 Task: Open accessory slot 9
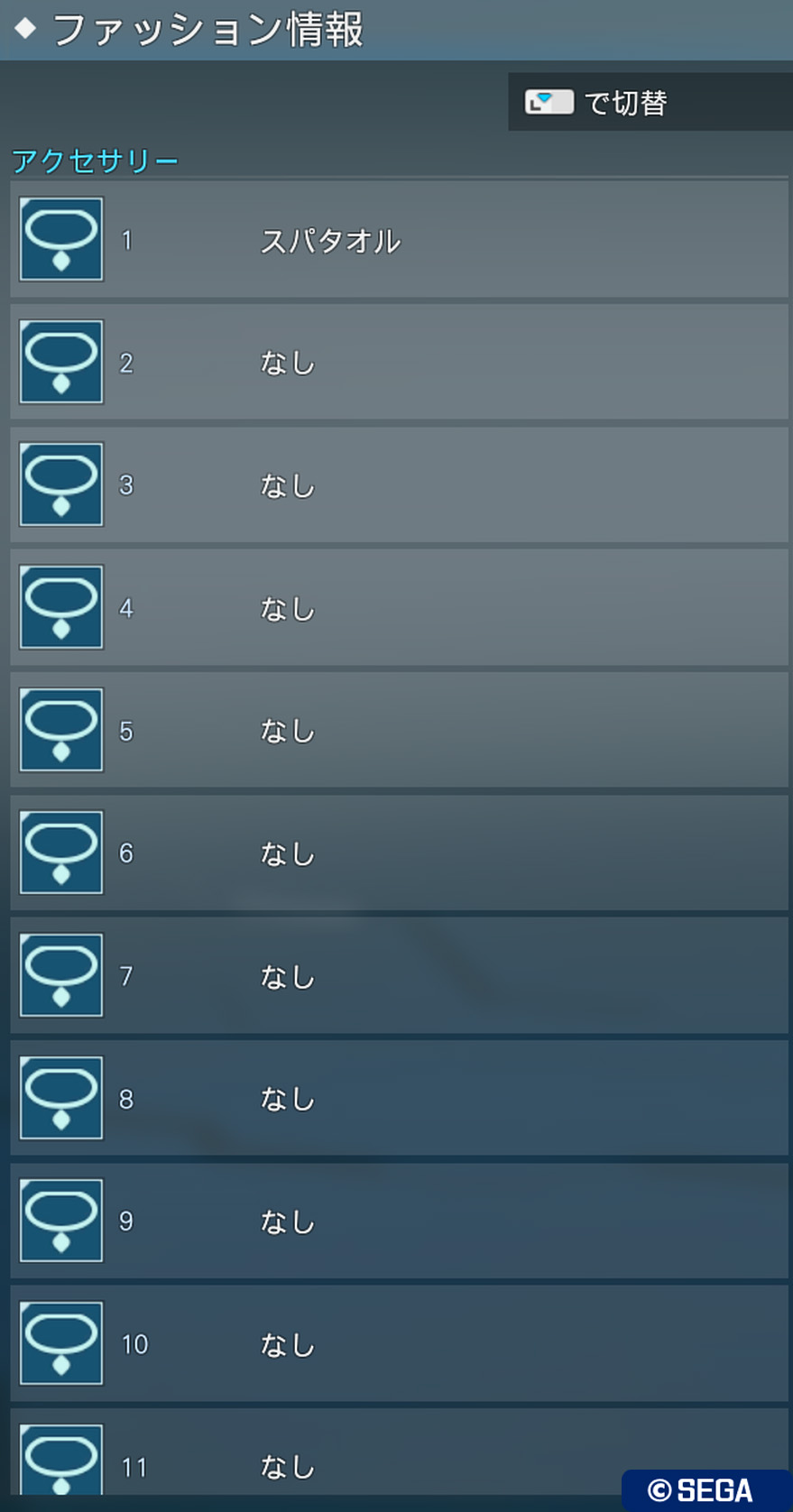pyautogui.click(x=400, y=1222)
